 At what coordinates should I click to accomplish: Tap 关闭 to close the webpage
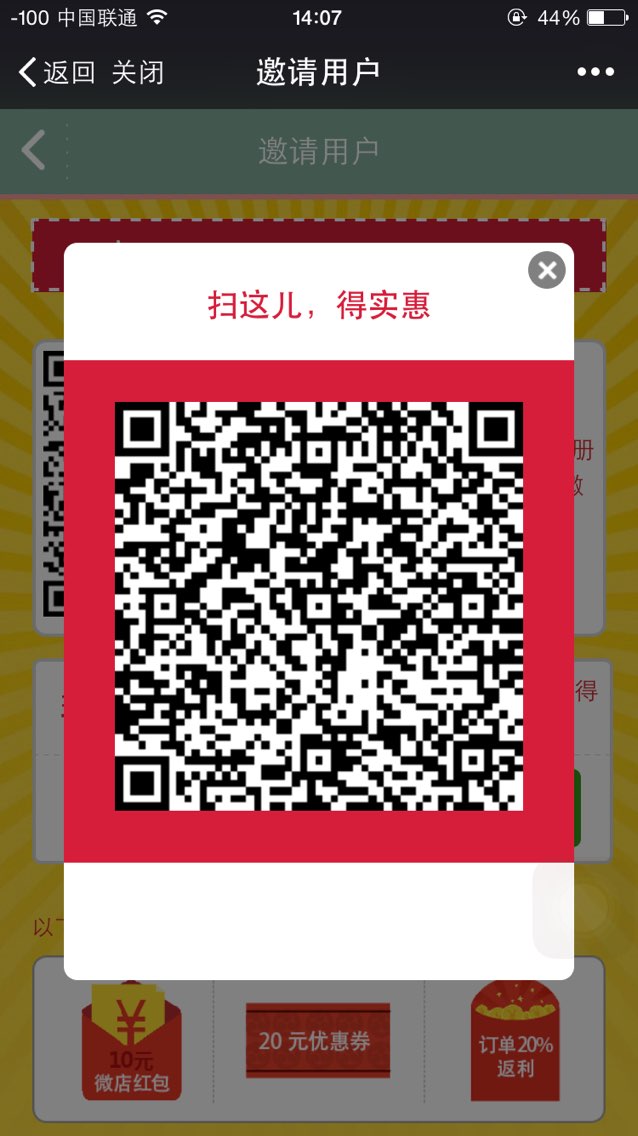pyautogui.click(x=138, y=72)
